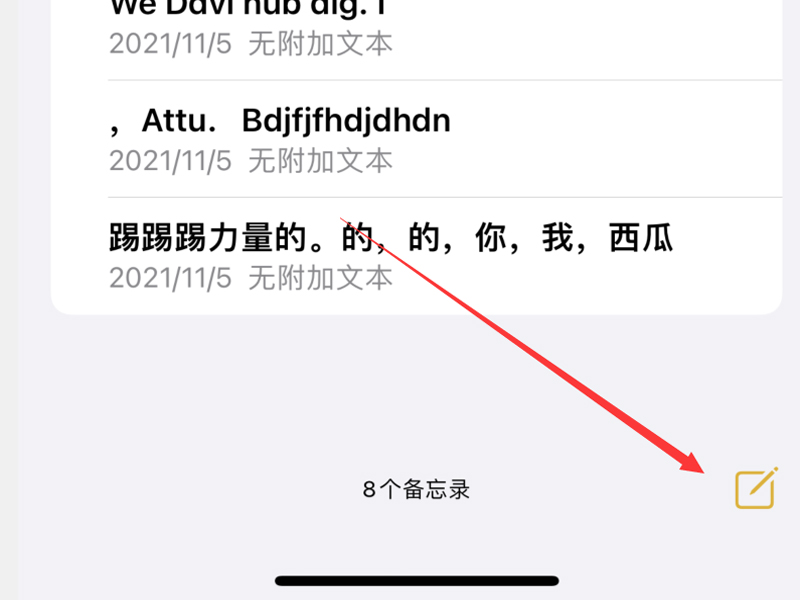Compose a new note
The width and height of the screenshot is (800, 600).
coord(755,488)
